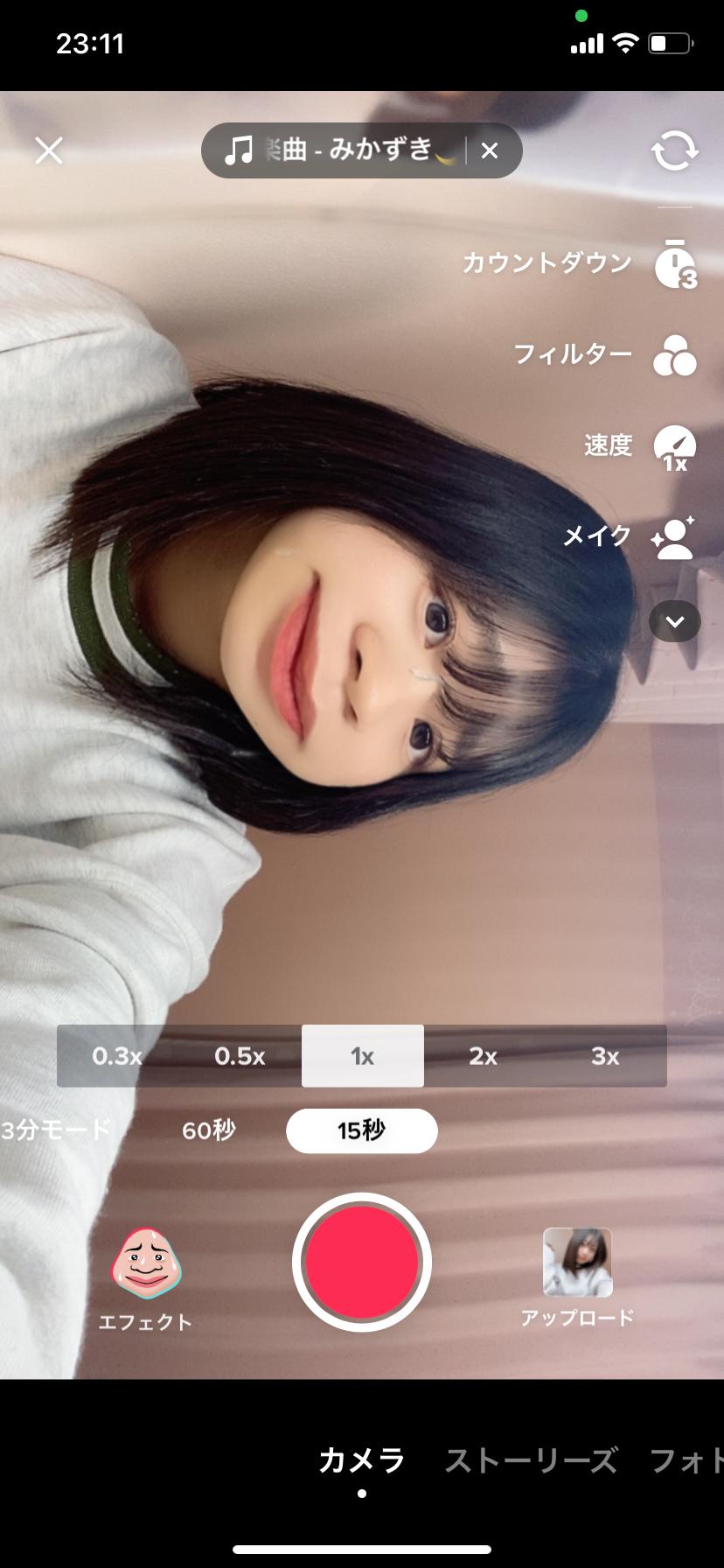Image resolution: width=724 pixels, height=1568 pixels.
Task: Switch to フォト mode
Action: tap(686, 1459)
